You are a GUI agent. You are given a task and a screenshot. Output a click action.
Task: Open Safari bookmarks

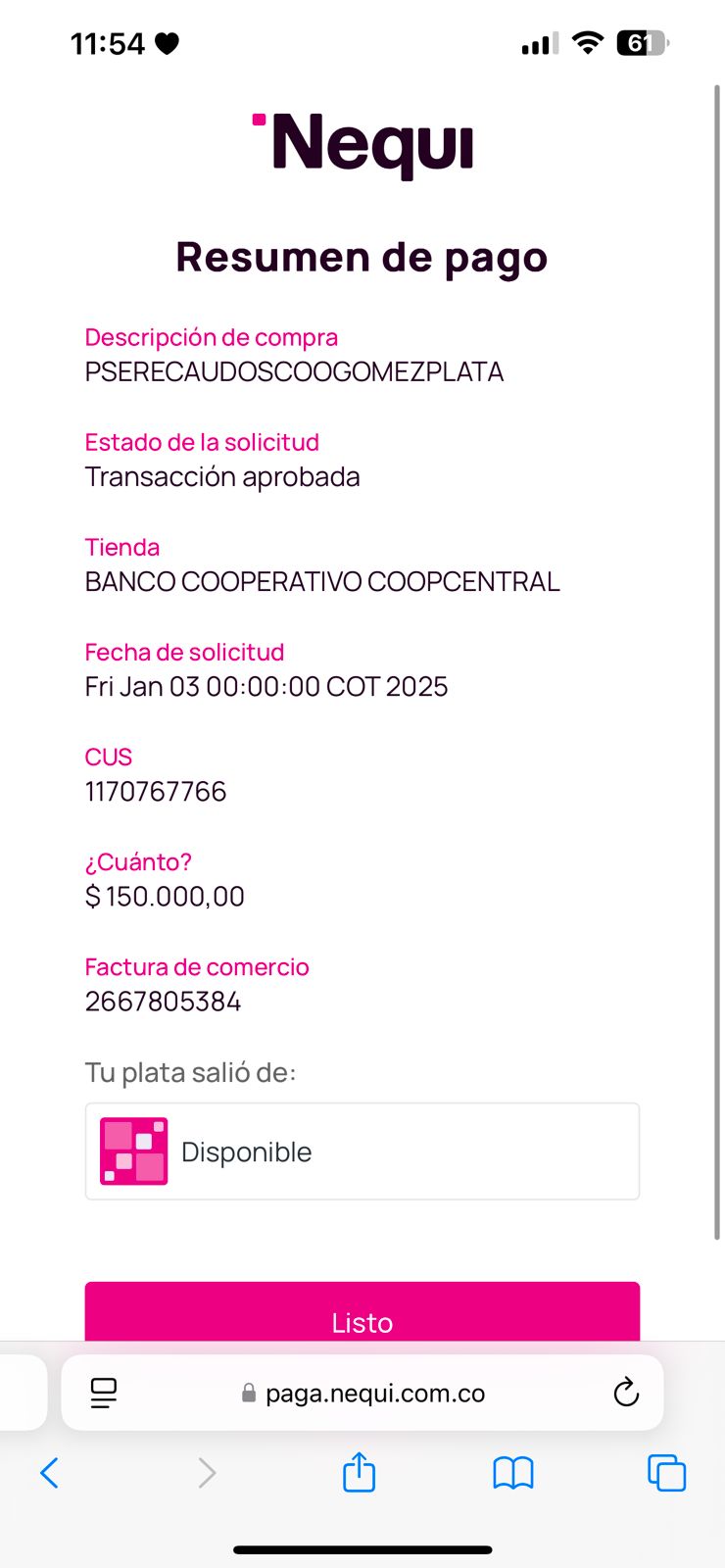[512, 1472]
